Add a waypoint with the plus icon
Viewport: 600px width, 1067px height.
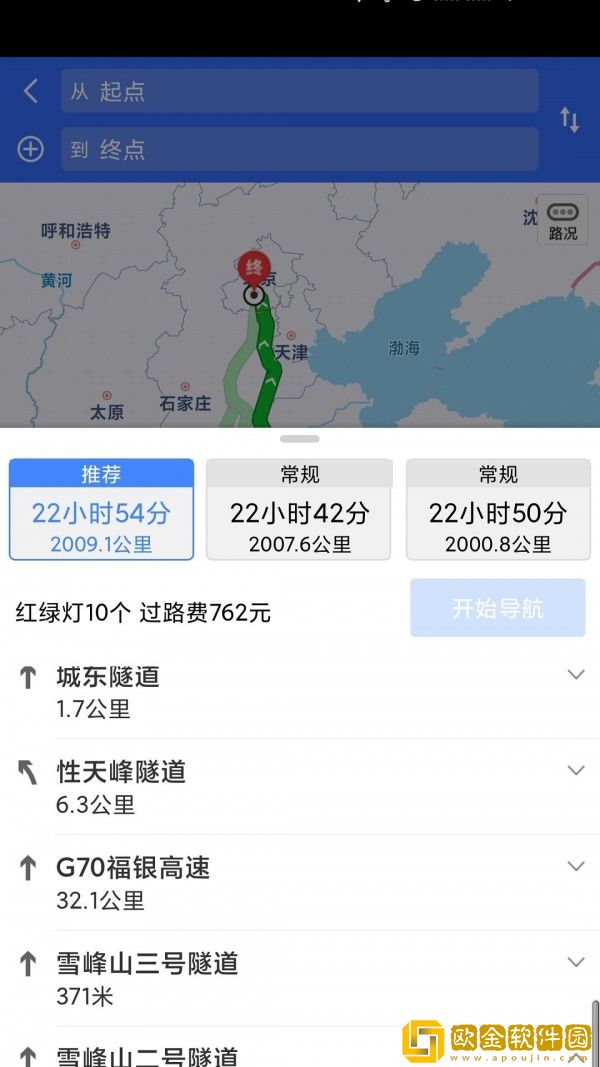tap(30, 150)
